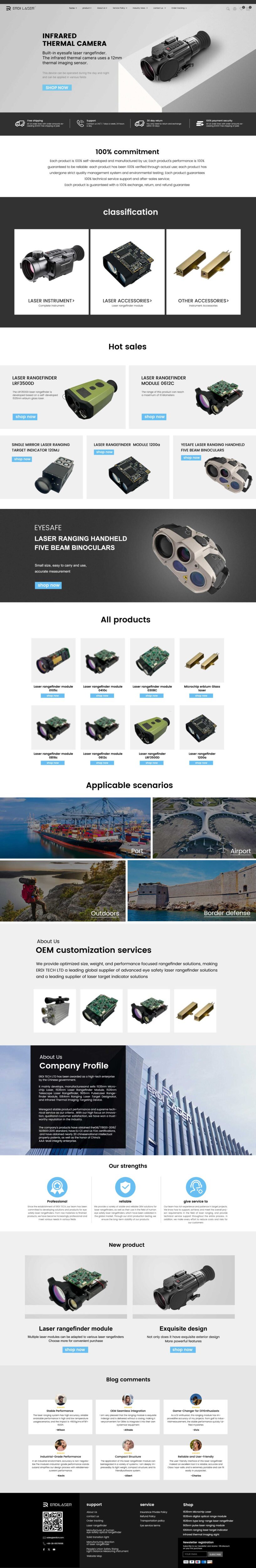Image resolution: width=256 pixels, height=1568 pixels.
Task: Tap Shop Now on the infrared thermal camera banner
Action: [x=56, y=88]
